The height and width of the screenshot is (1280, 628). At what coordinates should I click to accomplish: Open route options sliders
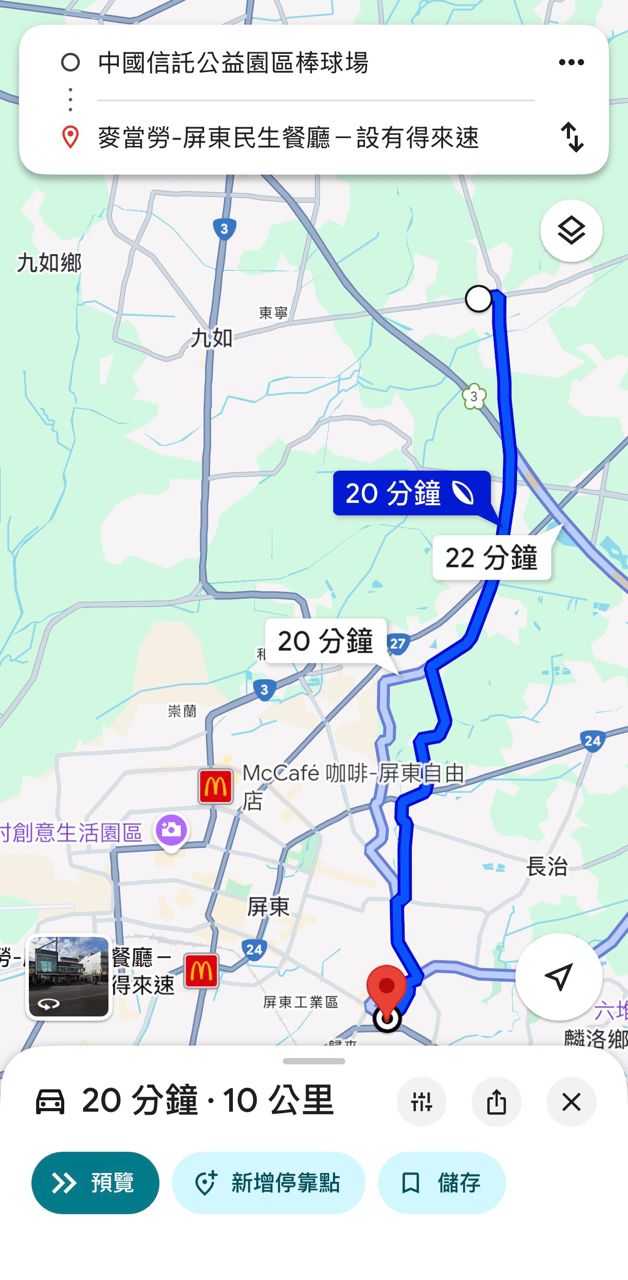pos(422,1102)
